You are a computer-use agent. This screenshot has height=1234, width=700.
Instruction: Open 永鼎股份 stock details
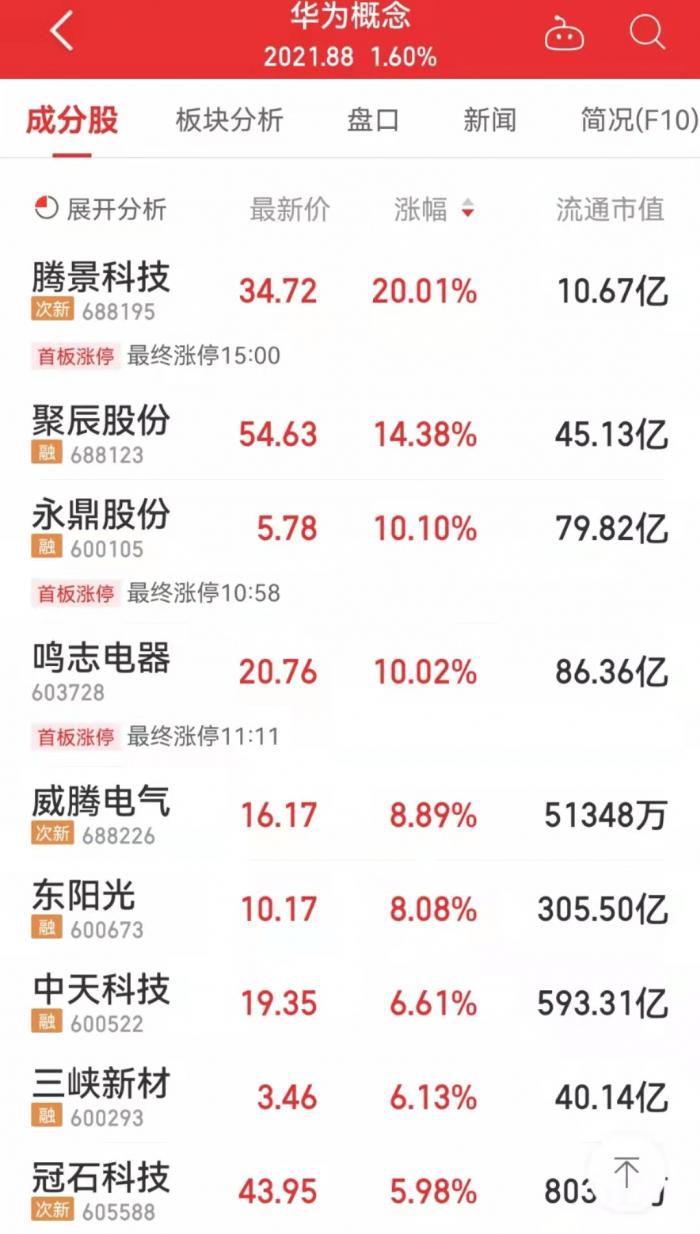[x=350, y=529]
